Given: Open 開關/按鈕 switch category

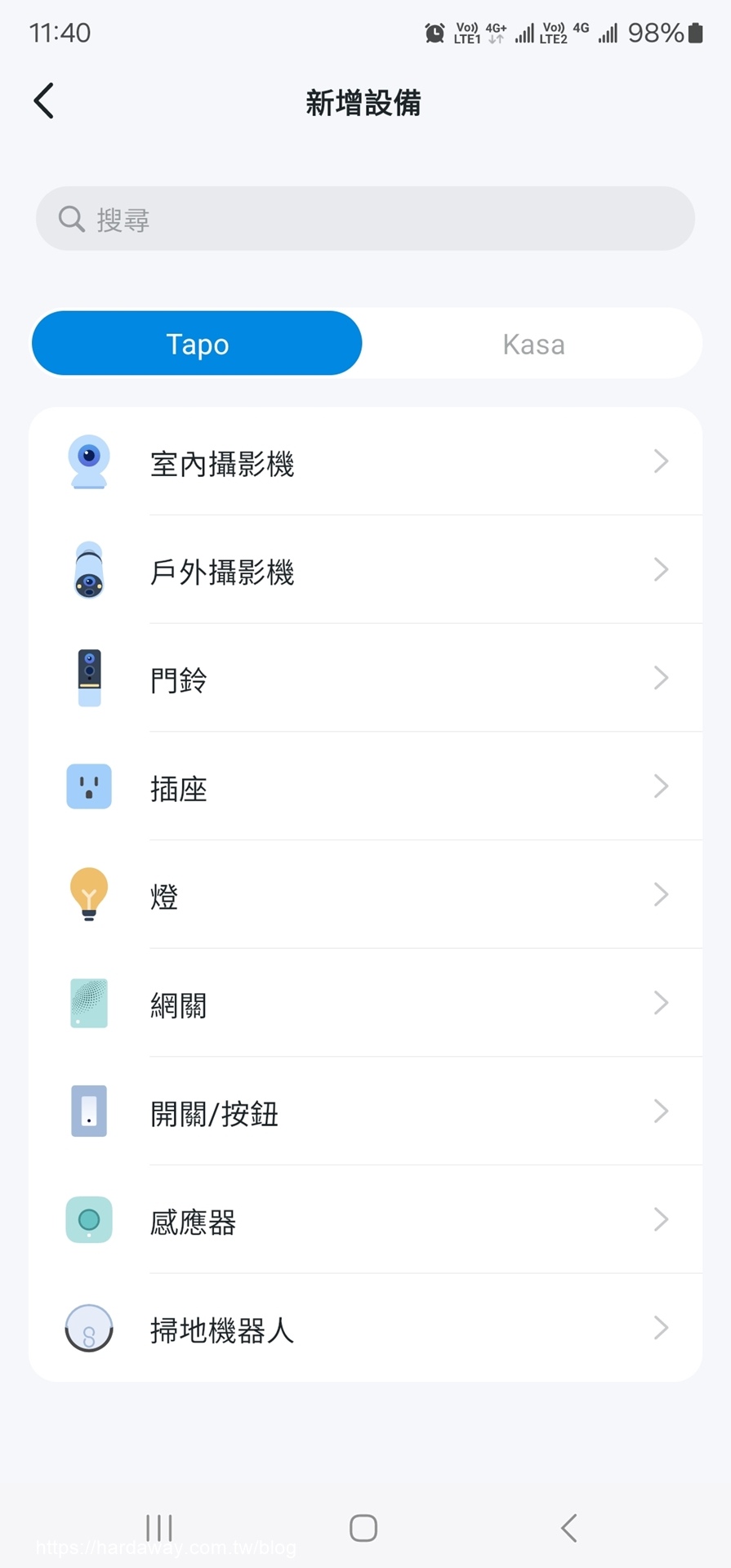Looking at the screenshot, I should [x=365, y=1111].
